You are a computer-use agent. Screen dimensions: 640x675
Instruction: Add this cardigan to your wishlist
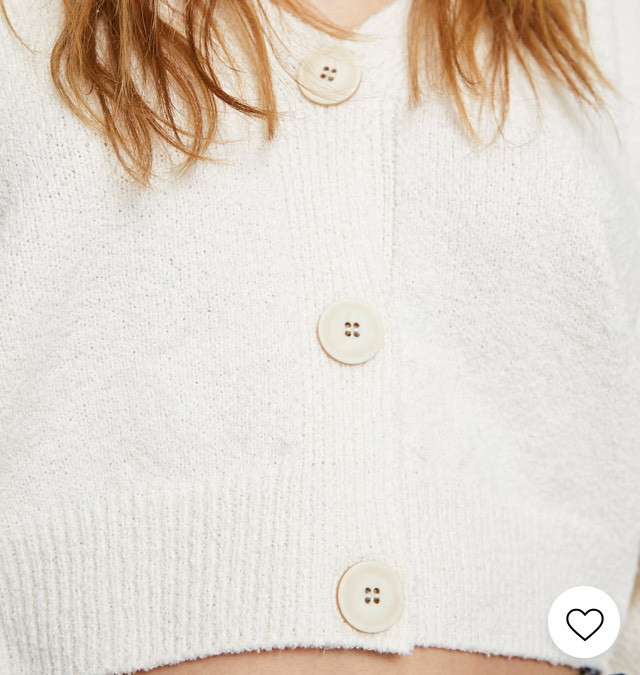pos(584,622)
